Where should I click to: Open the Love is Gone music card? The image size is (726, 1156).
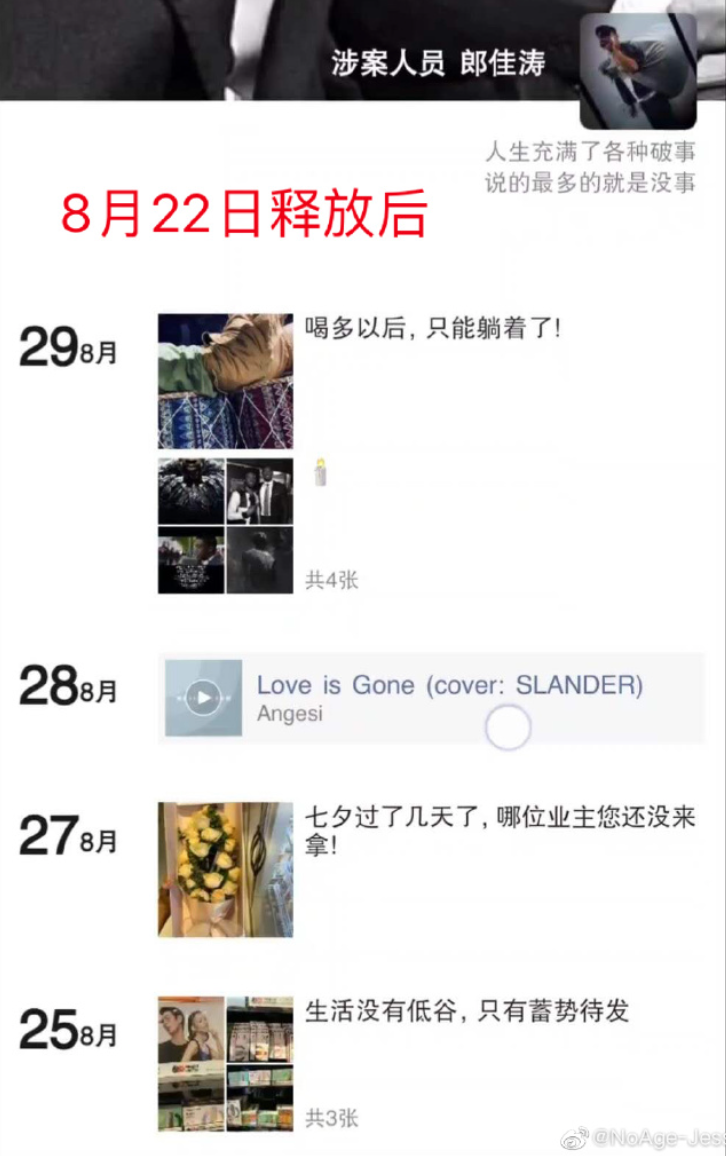[450, 697]
